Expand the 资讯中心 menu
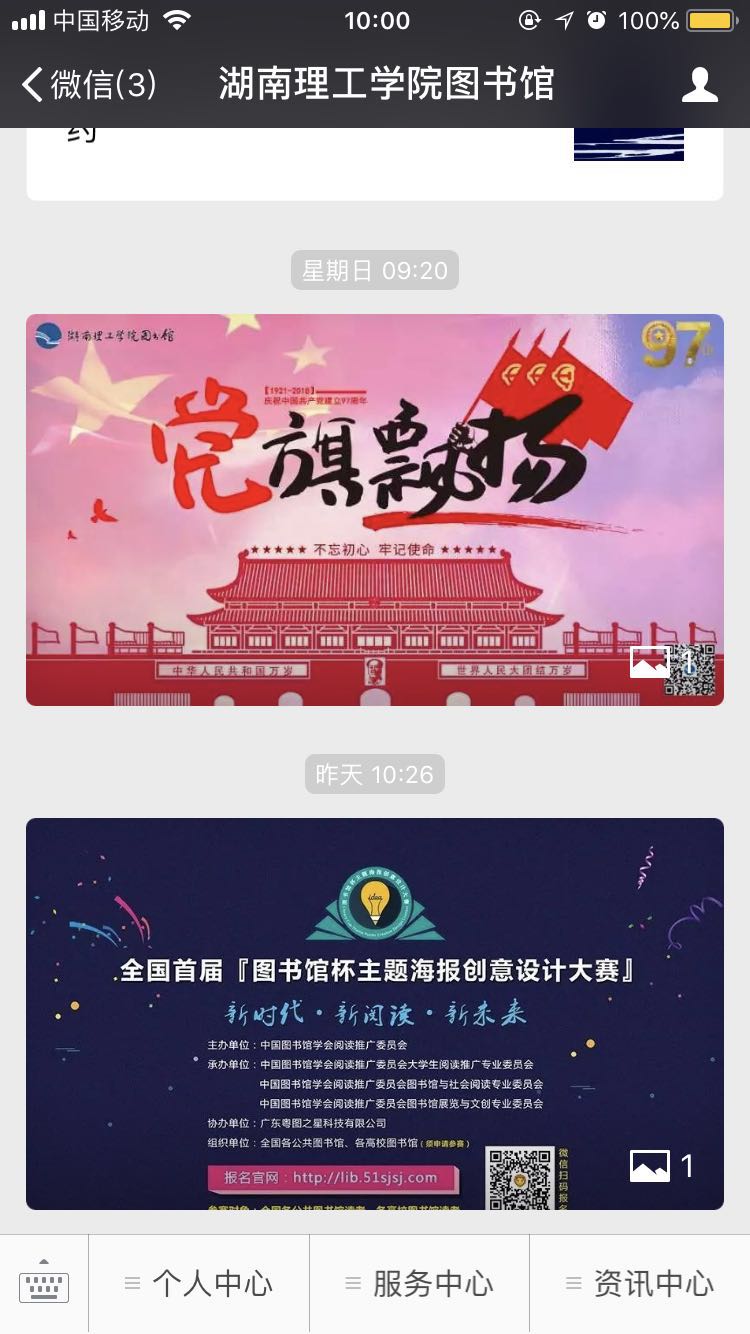 [x=637, y=1283]
